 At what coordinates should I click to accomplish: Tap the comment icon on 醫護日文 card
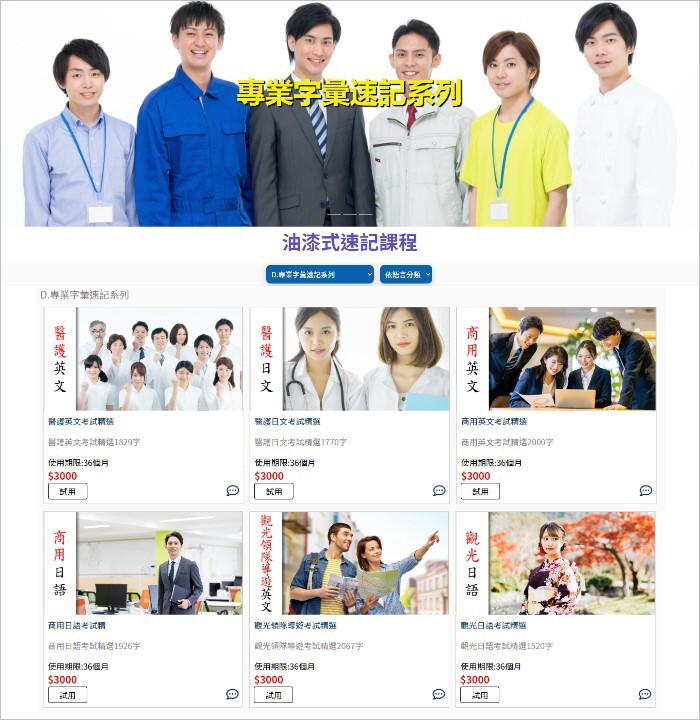(x=439, y=491)
